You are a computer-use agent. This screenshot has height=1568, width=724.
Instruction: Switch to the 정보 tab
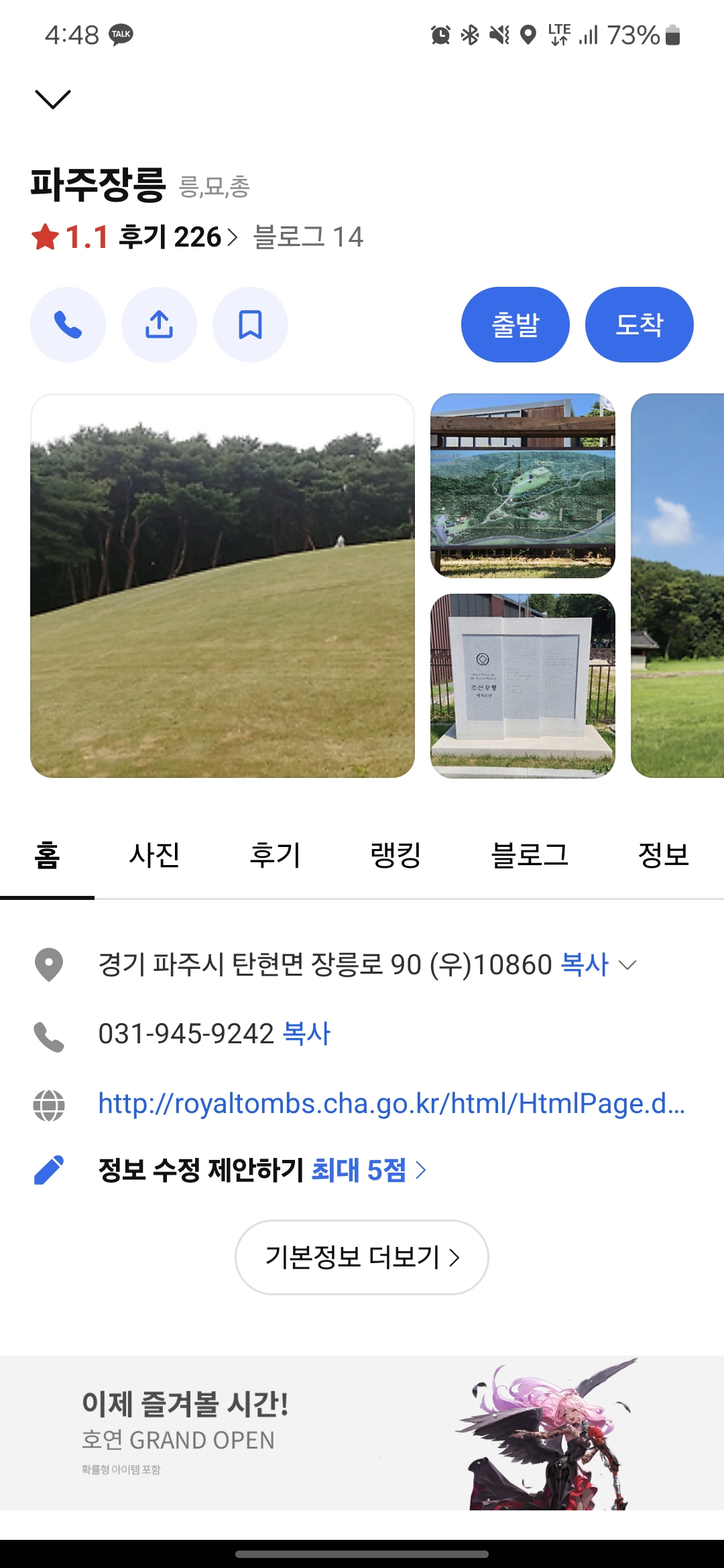(x=663, y=855)
